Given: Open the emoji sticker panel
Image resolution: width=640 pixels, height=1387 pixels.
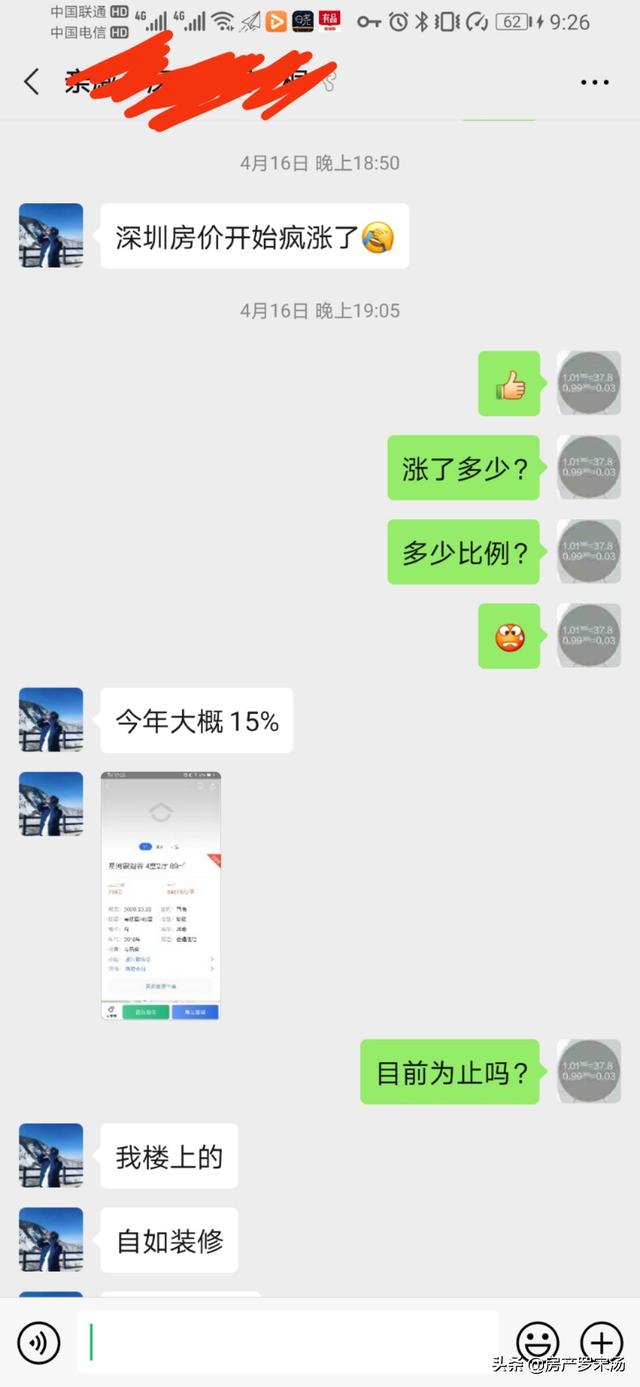Looking at the screenshot, I should (537, 1342).
